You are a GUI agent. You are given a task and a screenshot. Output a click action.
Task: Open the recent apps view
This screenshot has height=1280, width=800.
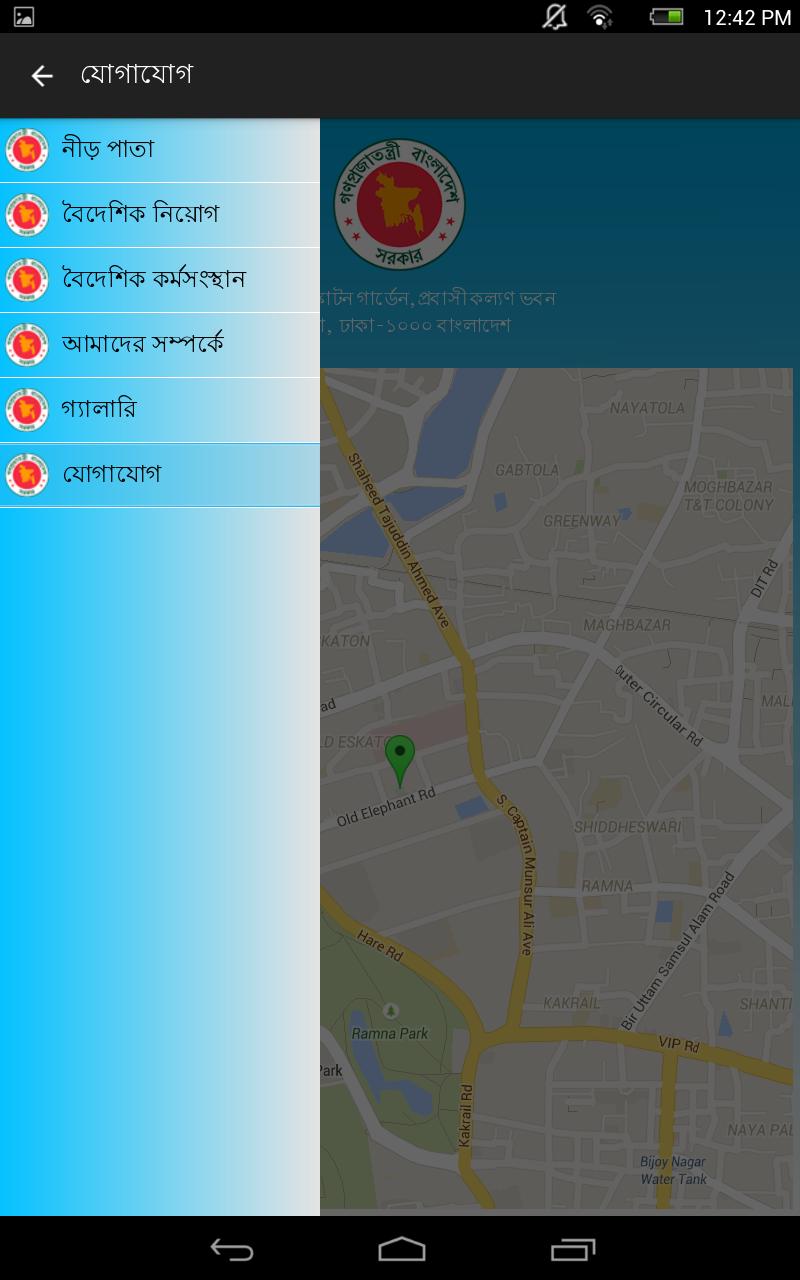572,1248
